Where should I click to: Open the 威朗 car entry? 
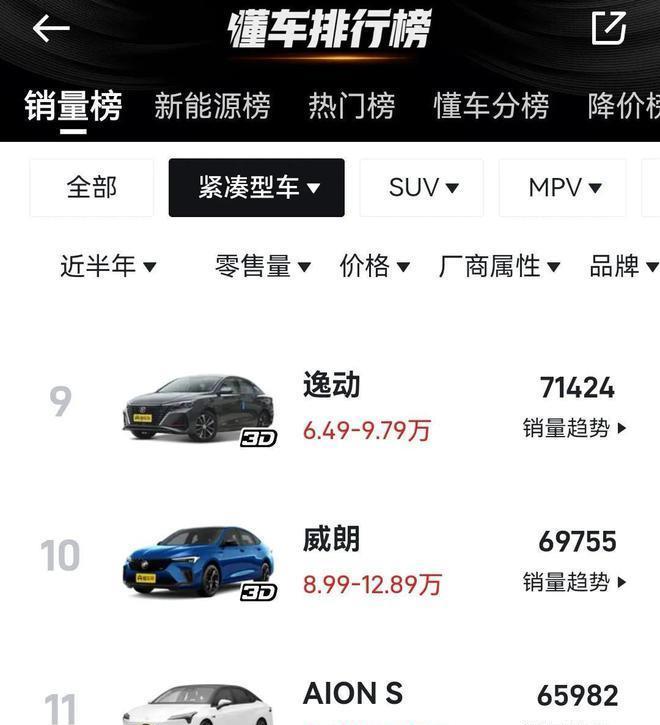coord(332,539)
